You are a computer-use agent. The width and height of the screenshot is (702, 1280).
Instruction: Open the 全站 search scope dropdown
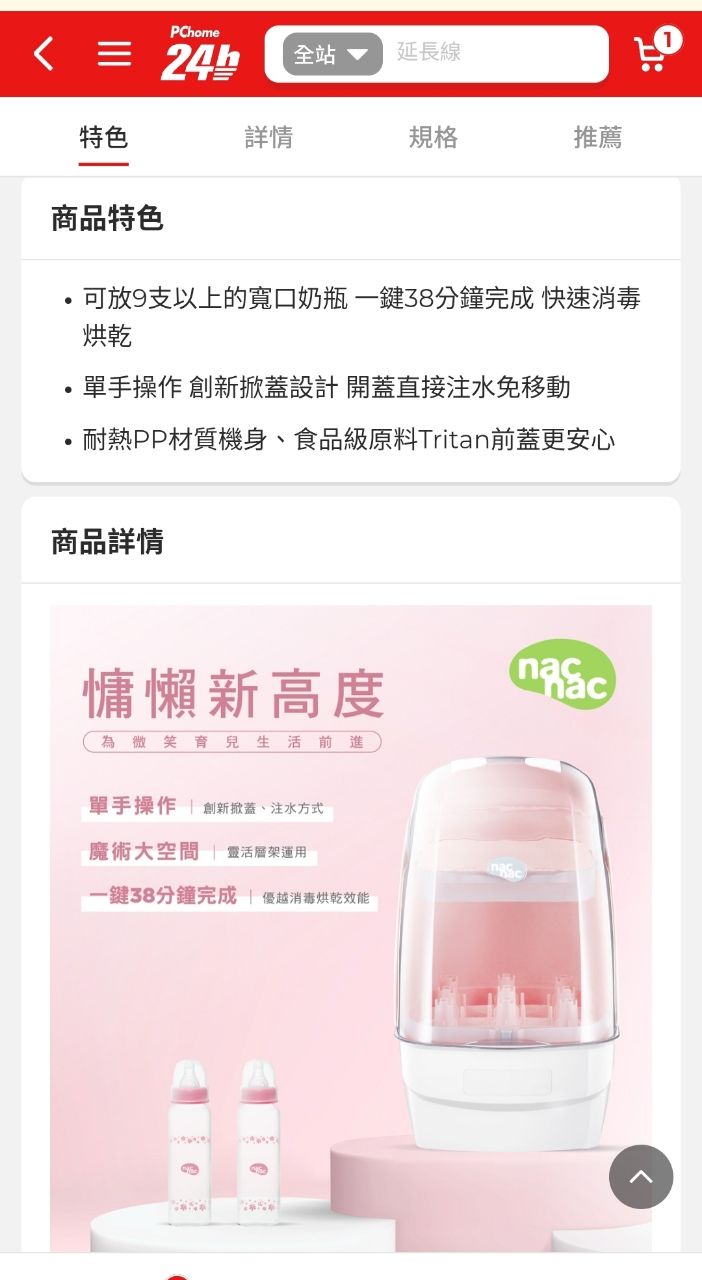pyautogui.click(x=332, y=54)
